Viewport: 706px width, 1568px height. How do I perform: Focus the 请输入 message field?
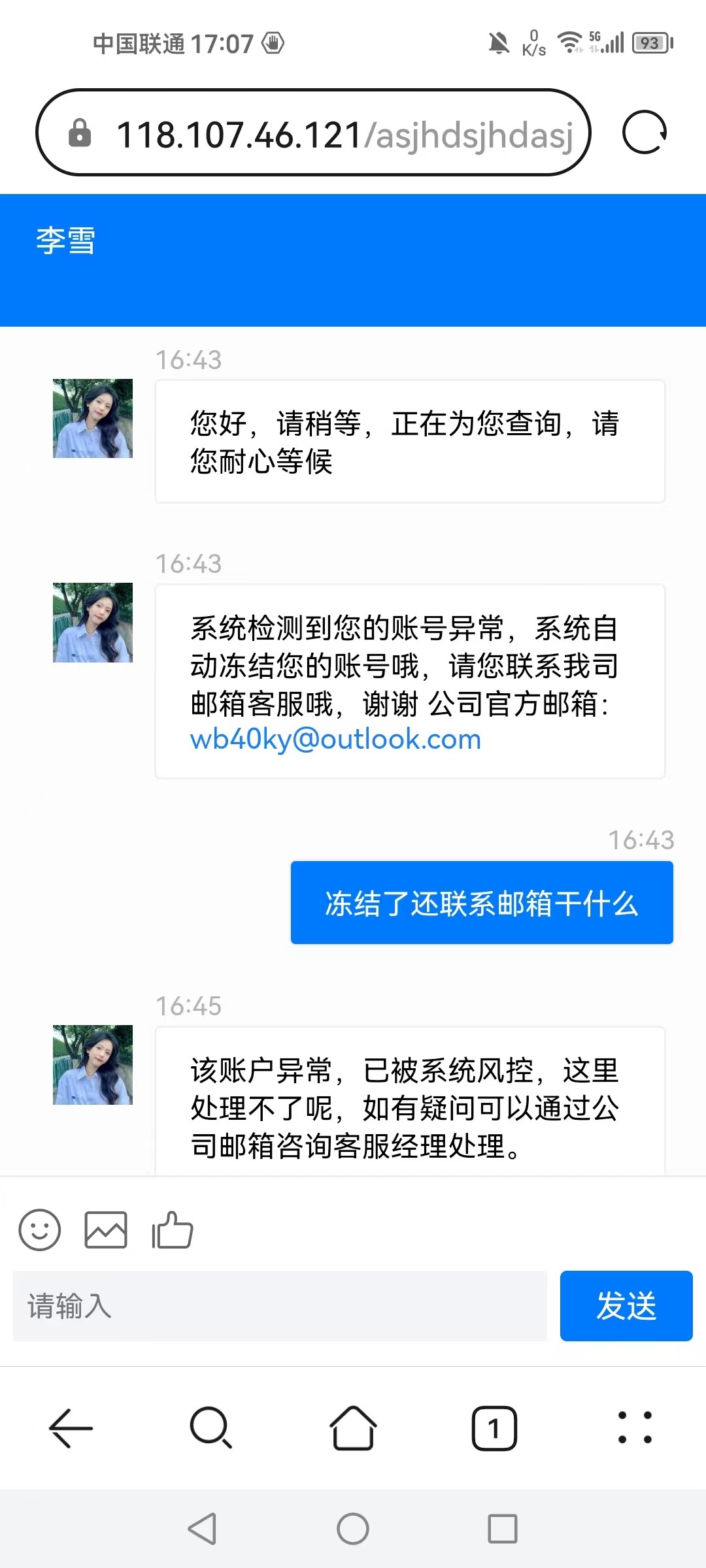(280, 1306)
